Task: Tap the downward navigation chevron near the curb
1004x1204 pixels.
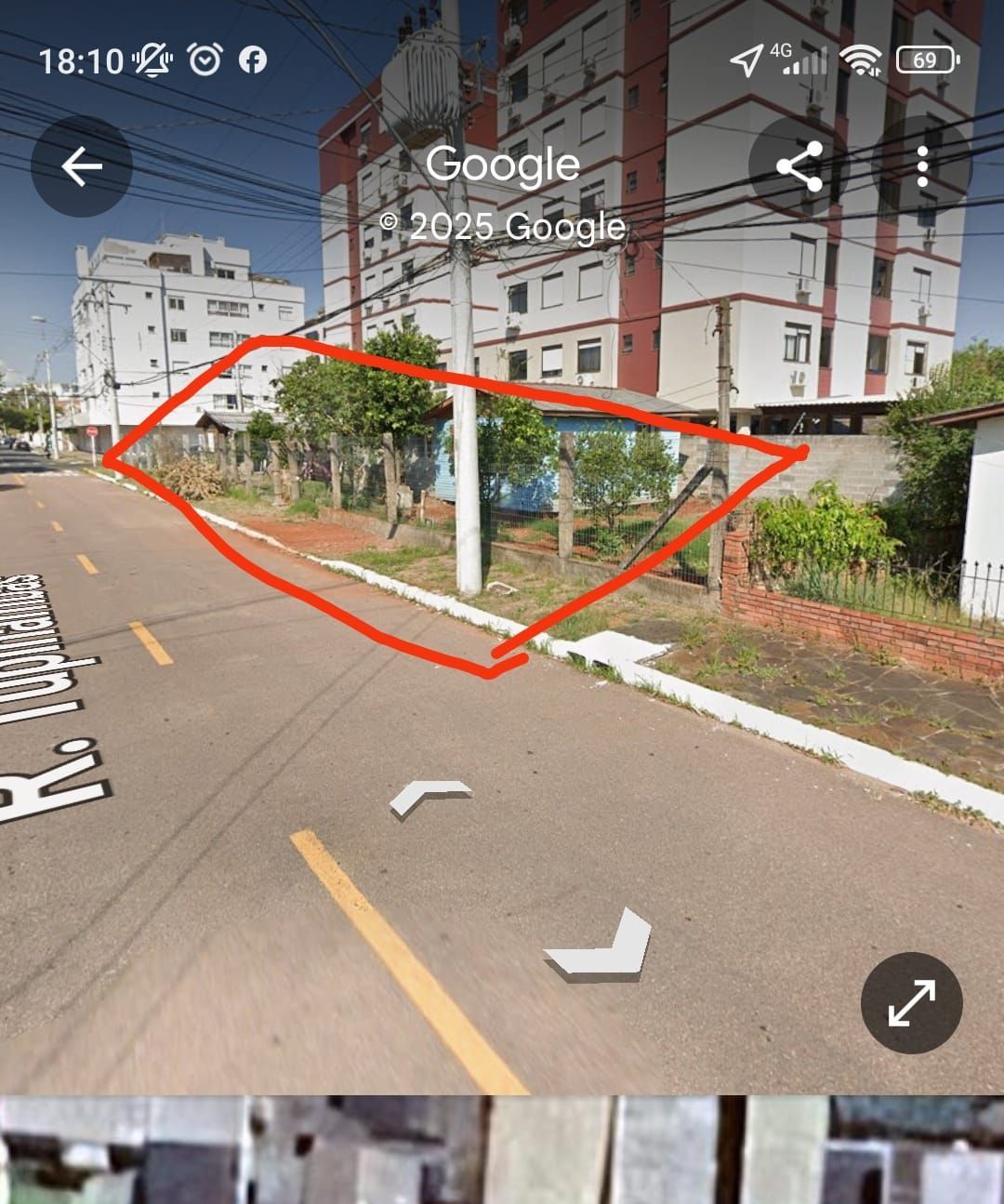Action: click(x=600, y=948)
